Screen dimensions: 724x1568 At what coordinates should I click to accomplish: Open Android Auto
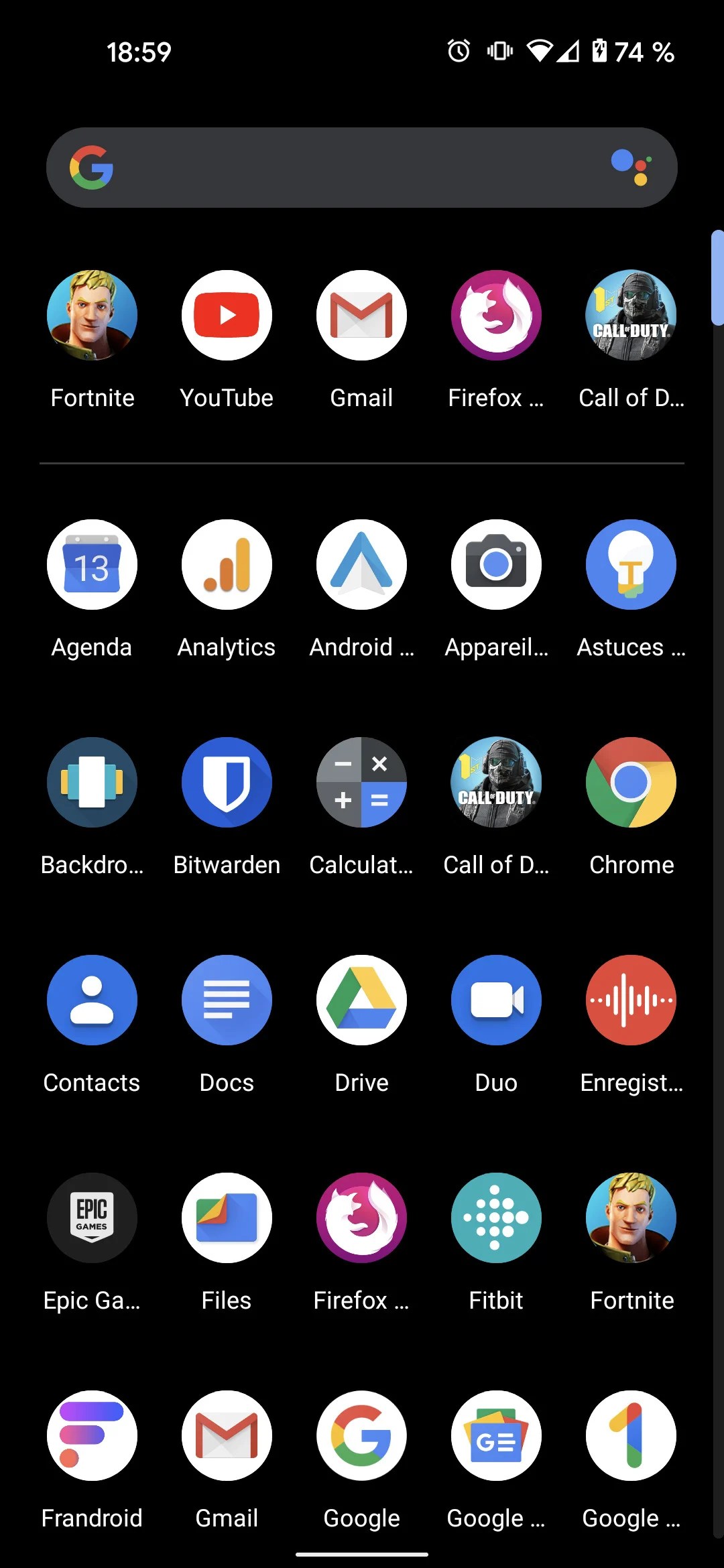[x=361, y=565]
